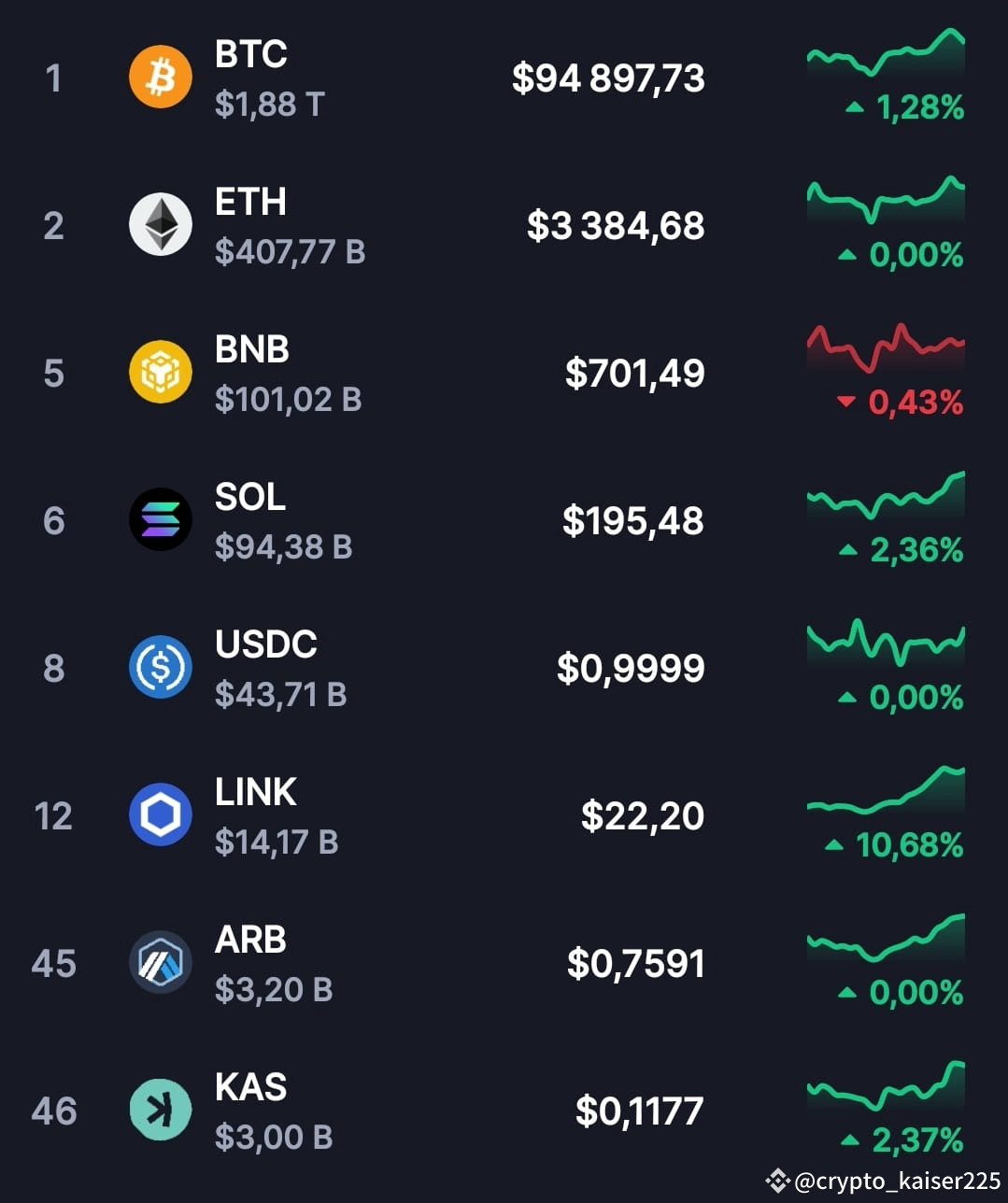This screenshot has width=1008, height=1203.
Task: Select the ETH Ethereum logo
Action: click(160, 224)
